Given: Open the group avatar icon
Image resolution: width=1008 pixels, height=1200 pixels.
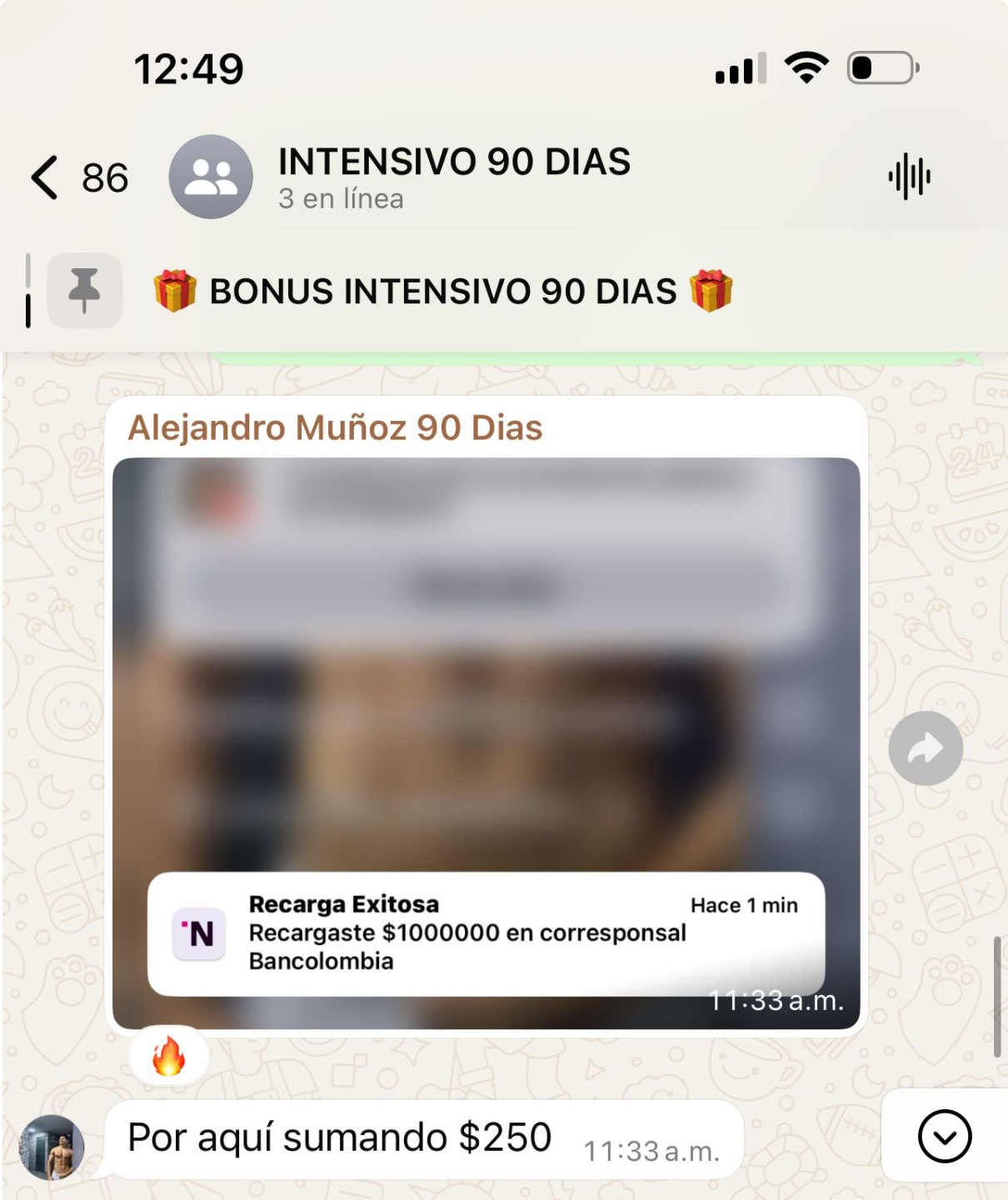Looking at the screenshot, I should tap(211, 177).
